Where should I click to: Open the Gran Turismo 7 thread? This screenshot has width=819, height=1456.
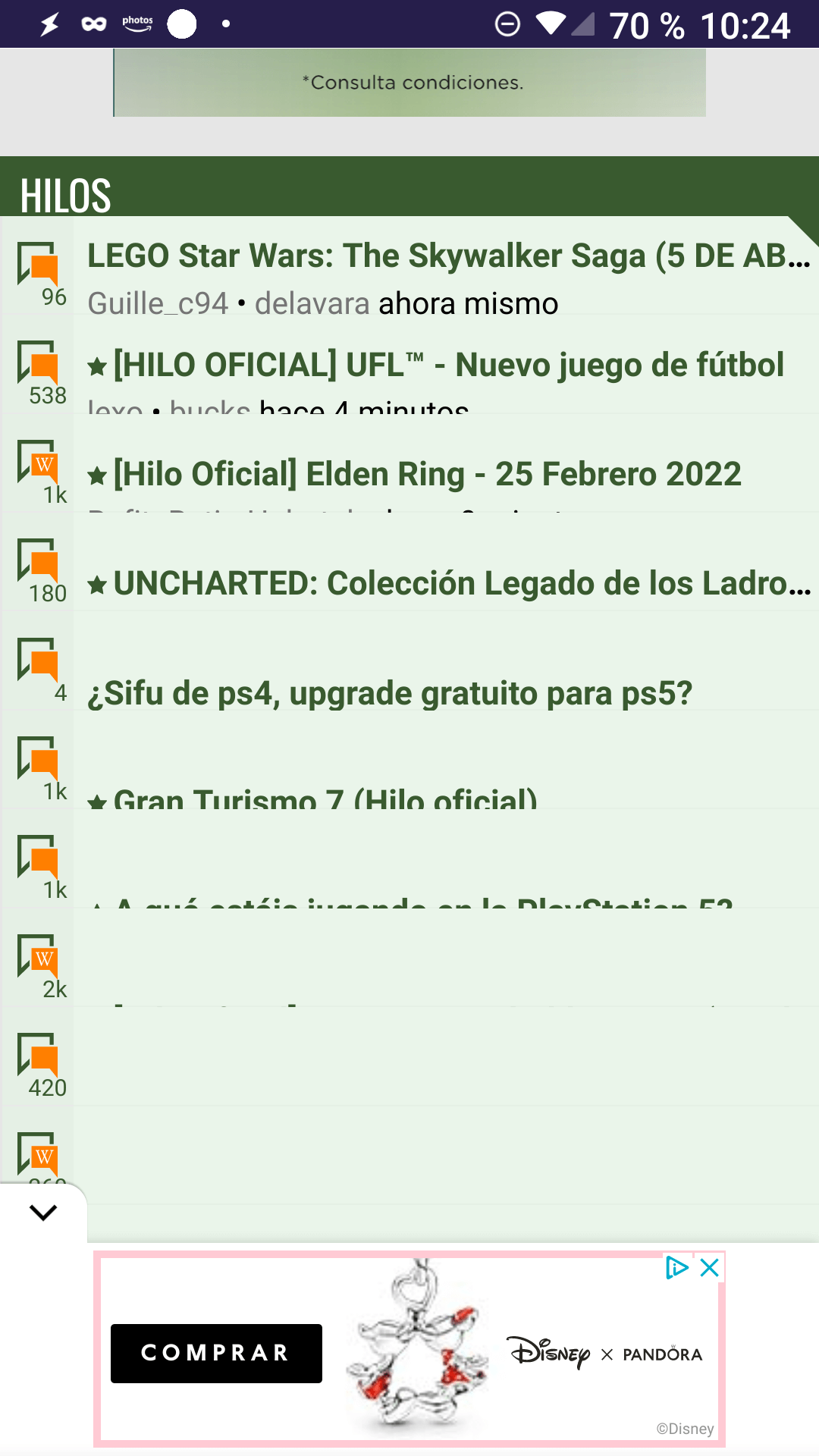click(325, 799)
